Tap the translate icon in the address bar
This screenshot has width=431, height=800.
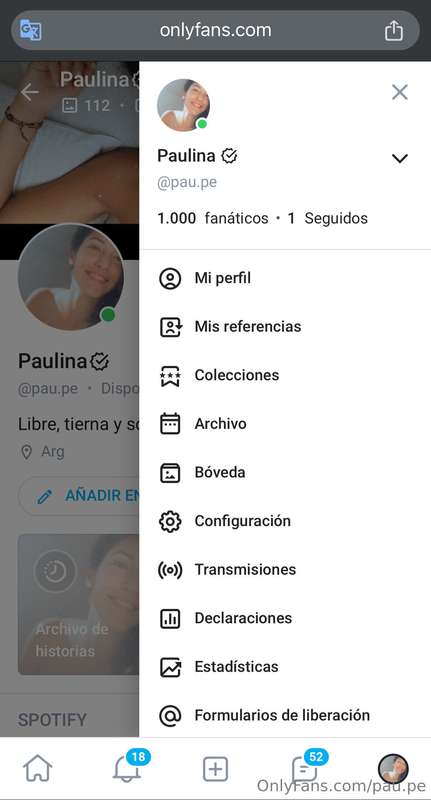[31, 30]
